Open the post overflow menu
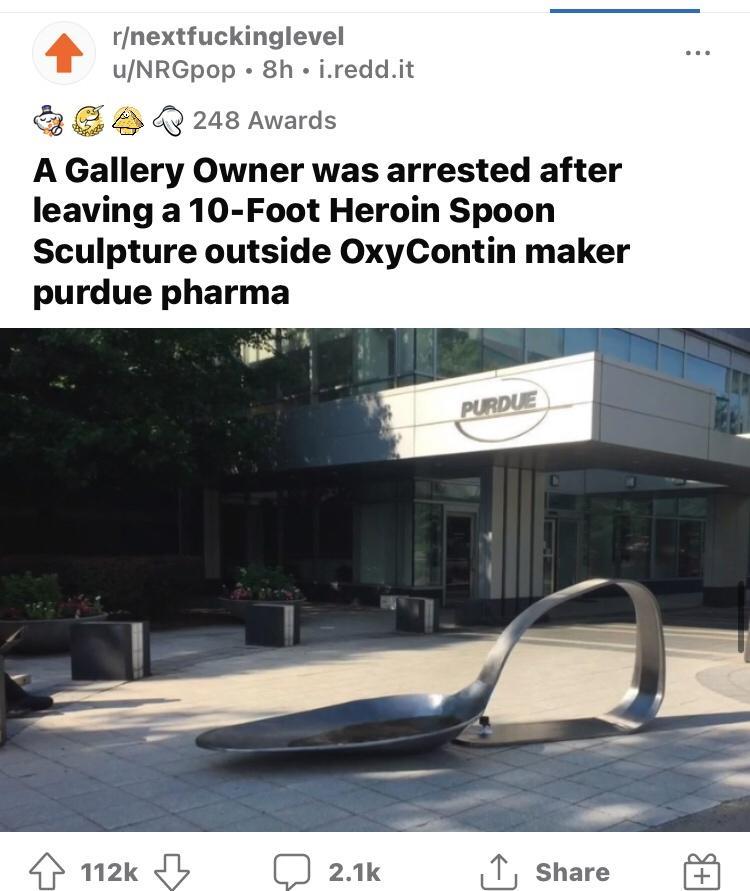The height and width of the screenshot is (891, 750). (700, 52)
